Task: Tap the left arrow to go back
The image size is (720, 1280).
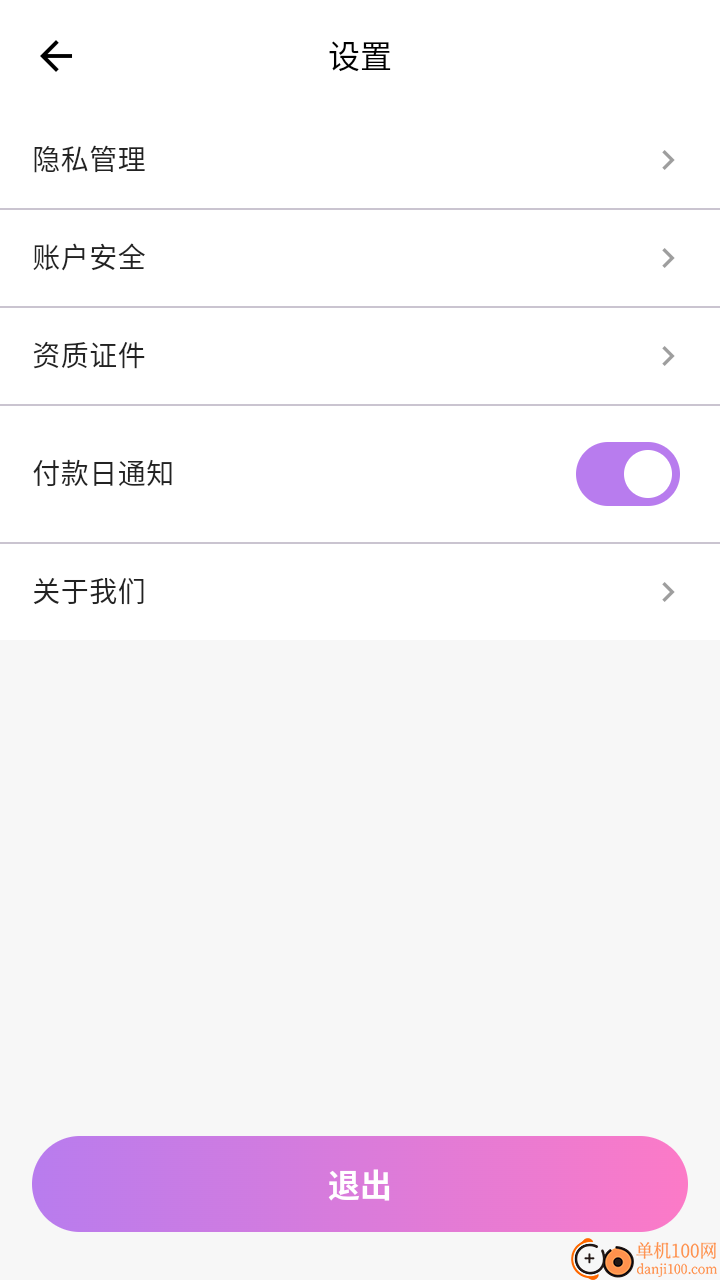Action: tap(55, 55)
